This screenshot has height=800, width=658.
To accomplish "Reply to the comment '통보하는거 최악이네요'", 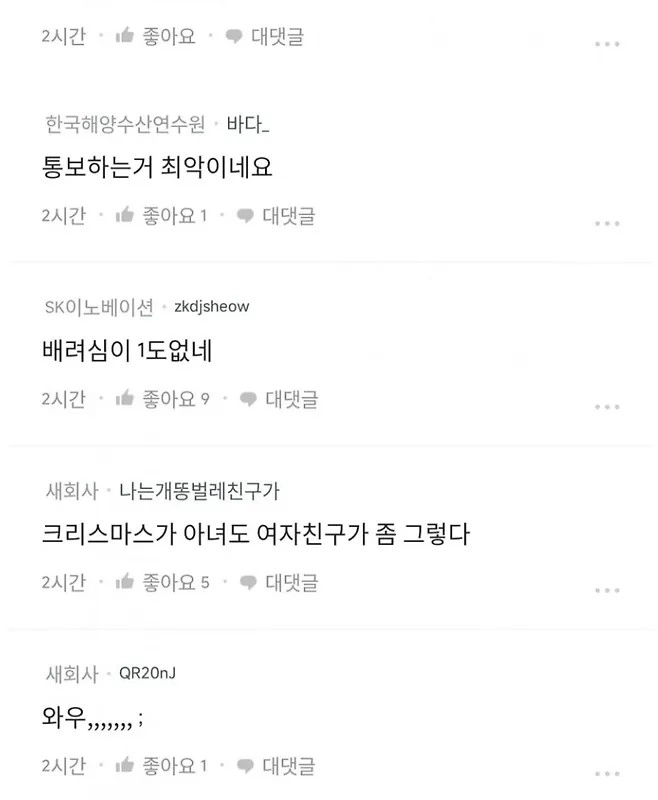I will [277, 215].
